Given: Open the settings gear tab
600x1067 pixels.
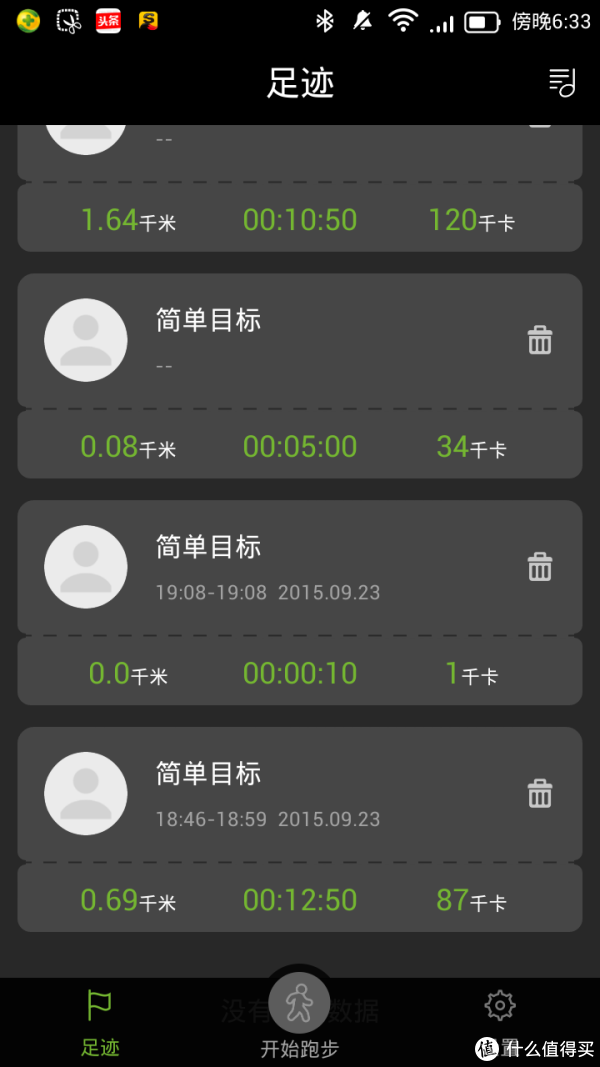Looking at the screenshot, I should coord(500,1005).
